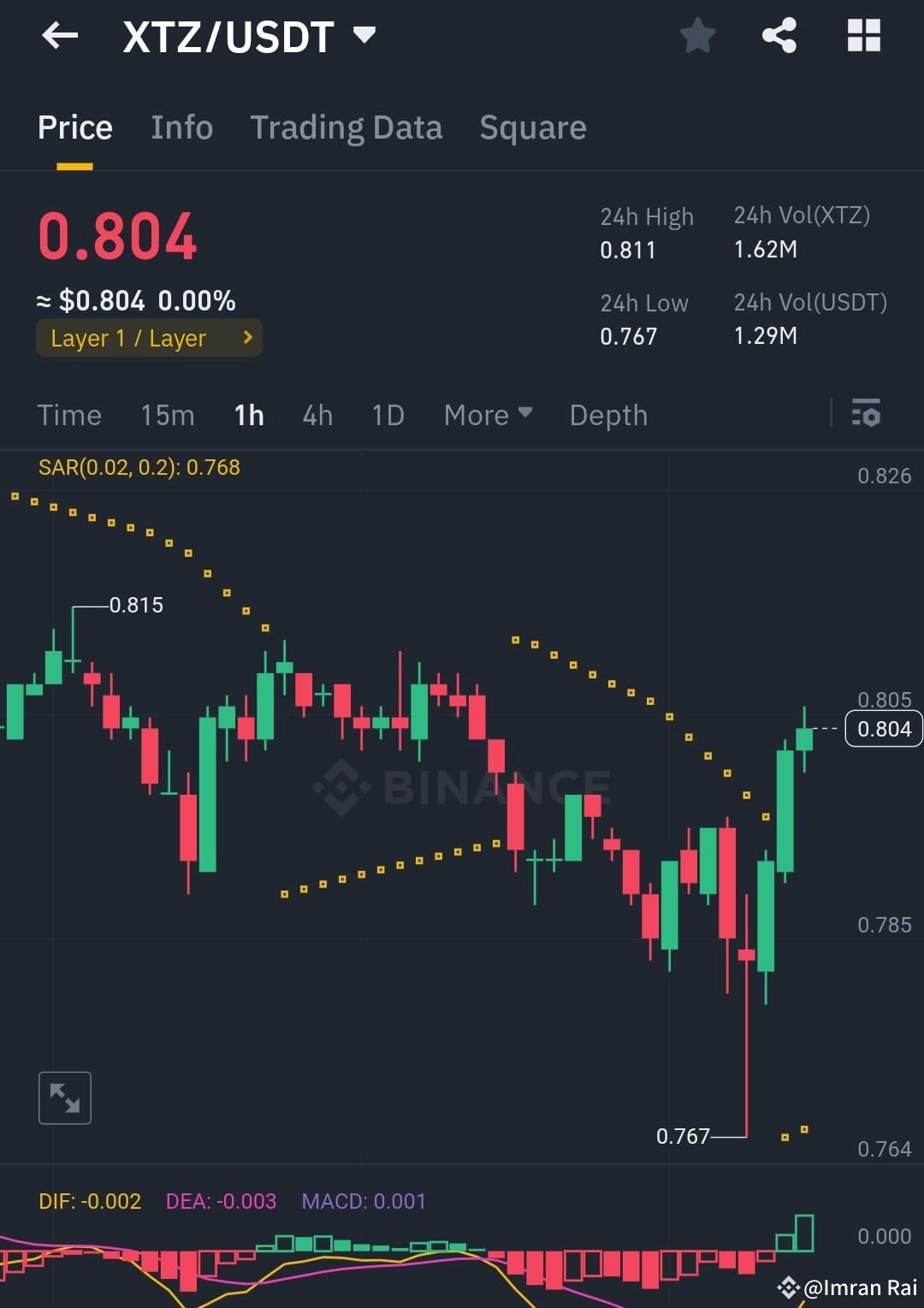This screenshot has height=1308, width=924.
Task: Expand the chart to fullscreen
Action: pyautogui.click(x=65, y=1098)
